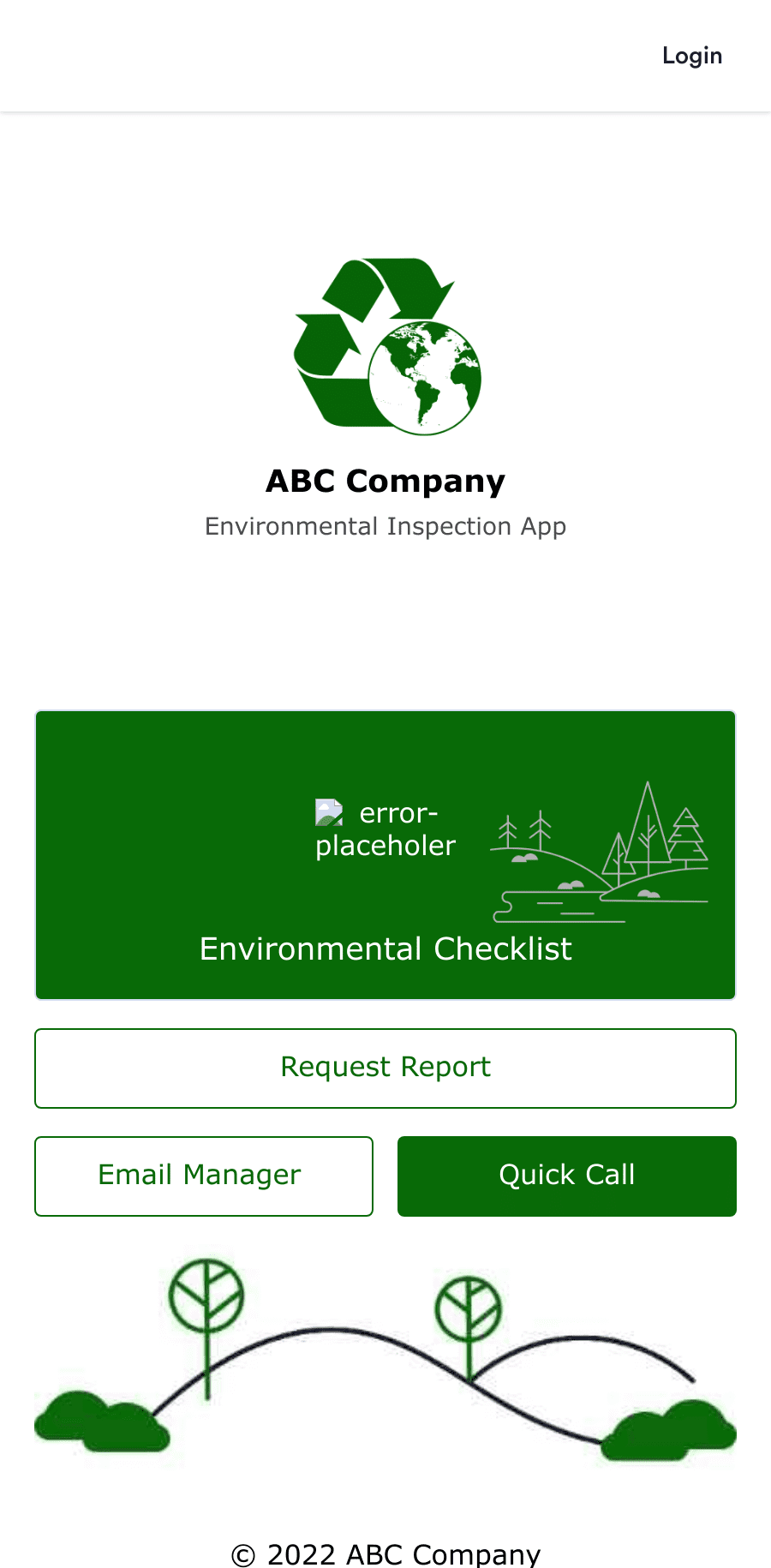Open the Environmental Checklist card

pos(385,853)
